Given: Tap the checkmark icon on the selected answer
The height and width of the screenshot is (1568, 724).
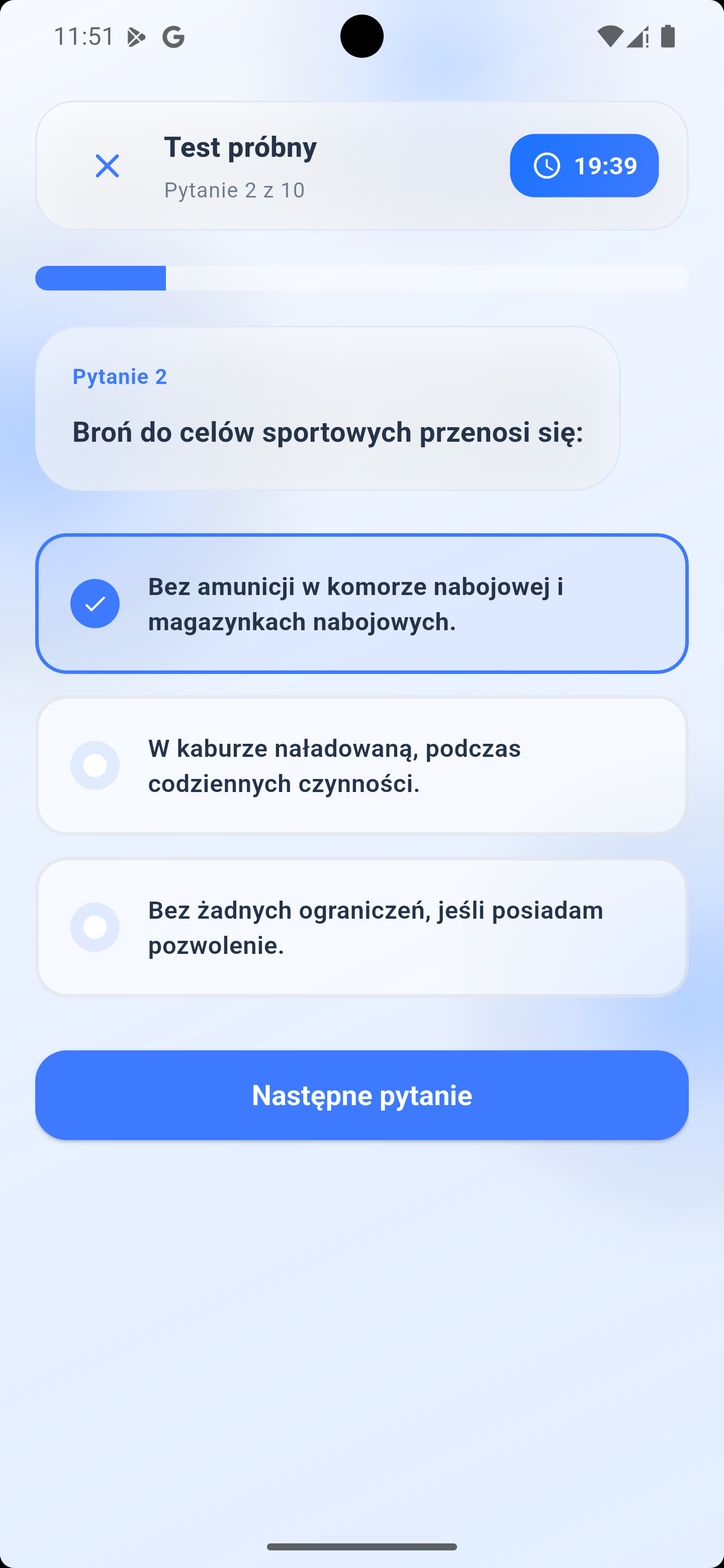Looking at the screenshot, I should click(x=95, y=603).
